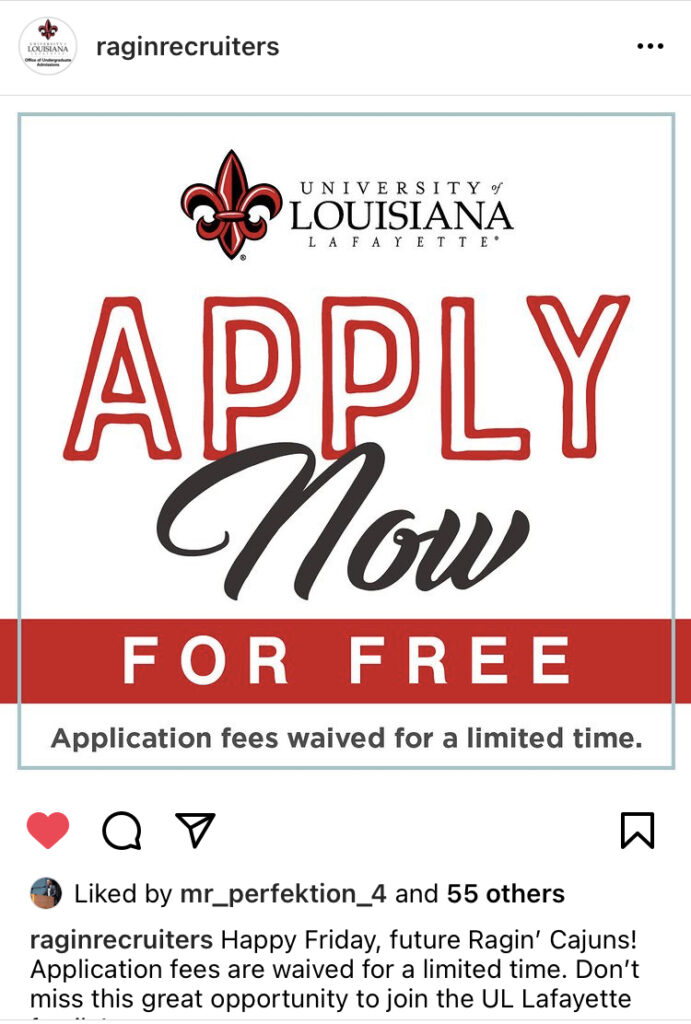Open raginrecruiters profile picture
691x1024 pixels.
click(48, 46)
